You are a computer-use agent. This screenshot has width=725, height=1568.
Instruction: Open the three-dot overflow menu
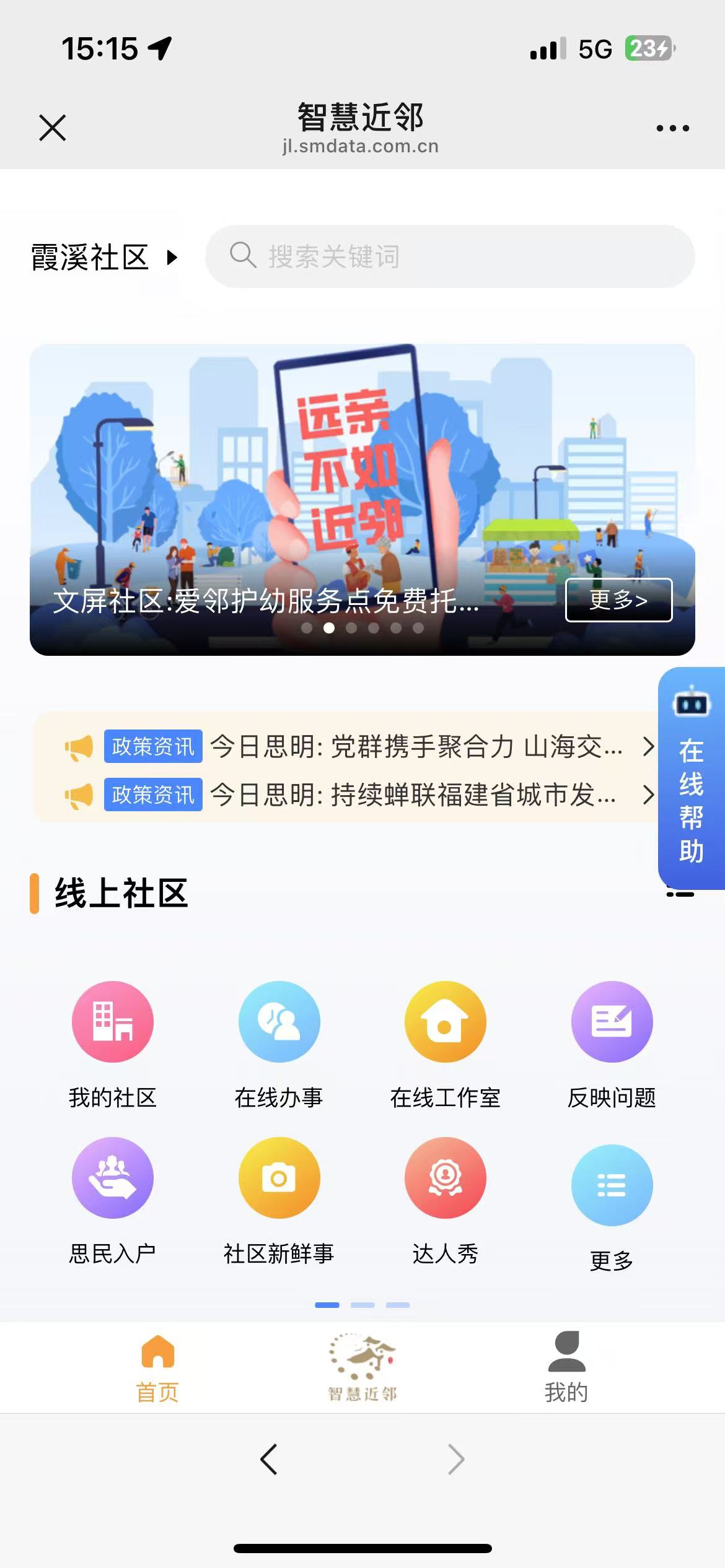coord(672,128)
